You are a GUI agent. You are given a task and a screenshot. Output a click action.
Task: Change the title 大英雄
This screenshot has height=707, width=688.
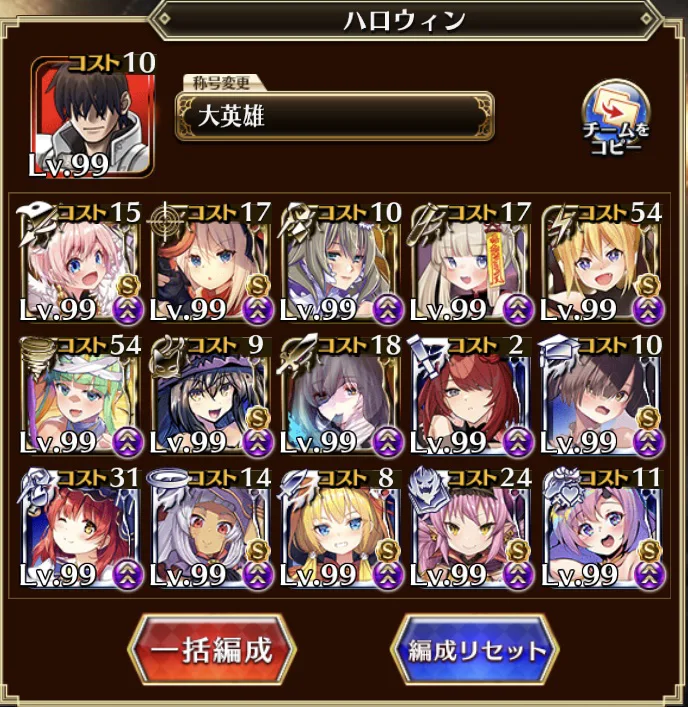[334, 116]
